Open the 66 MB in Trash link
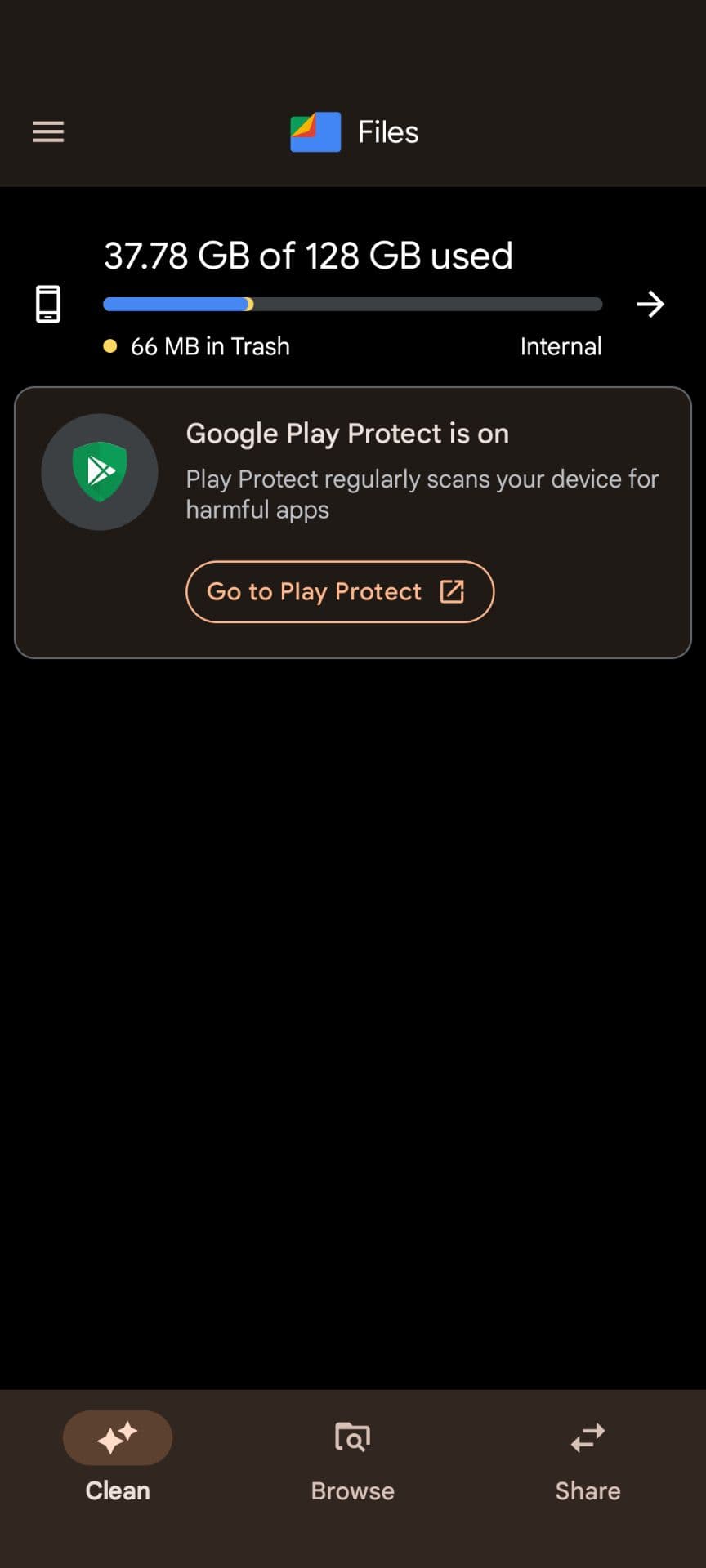The image size is (706, 1568). pos(210,346)
